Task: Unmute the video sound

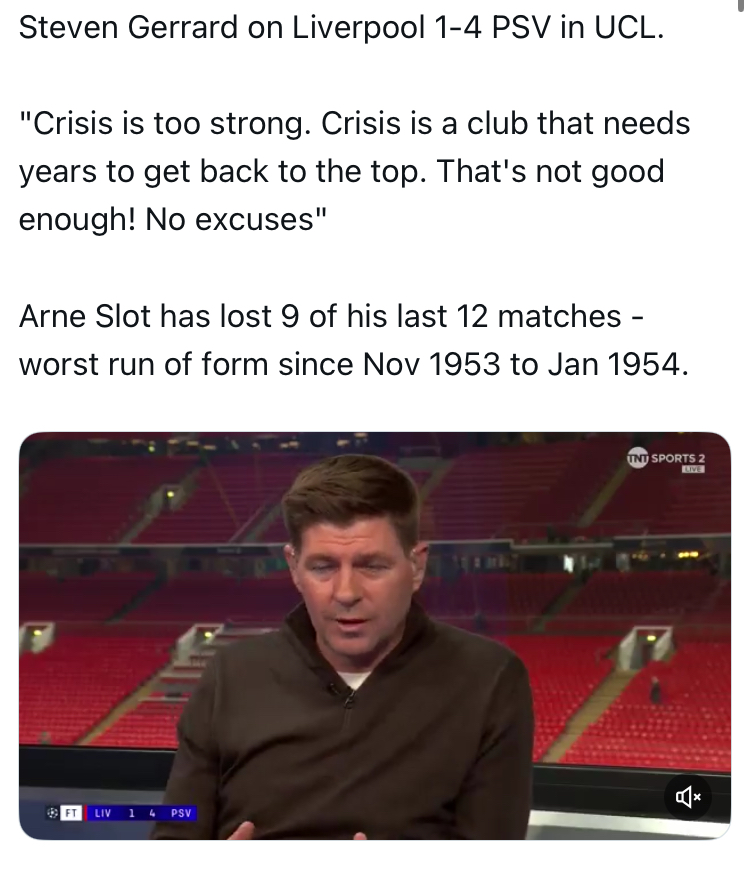Action: tap(688, 797)
